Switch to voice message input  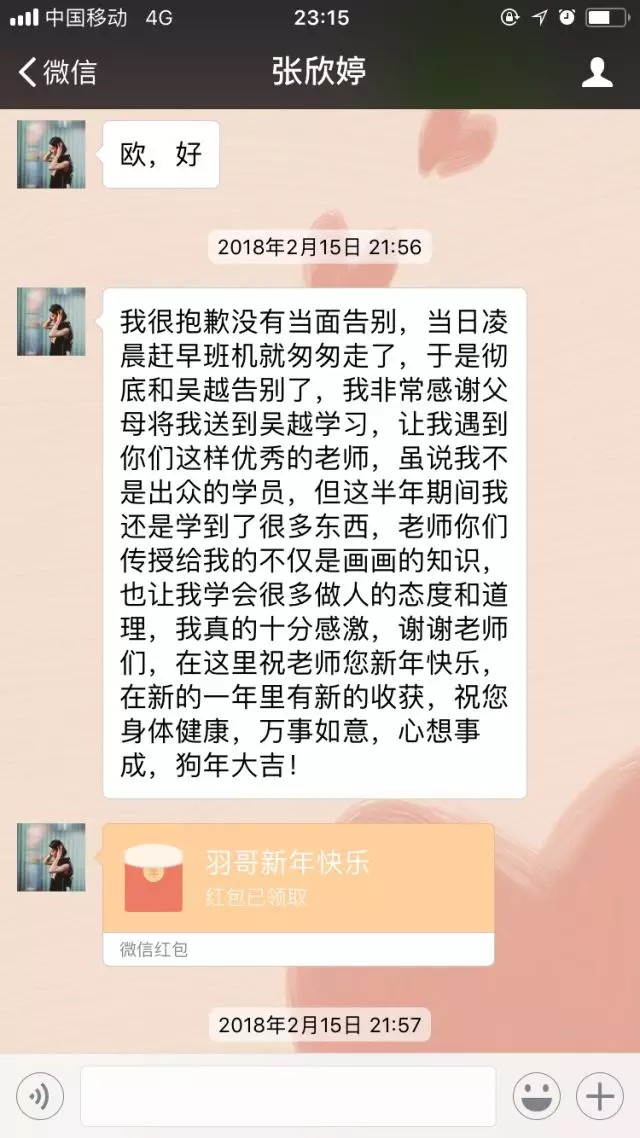coord(40,1097)
